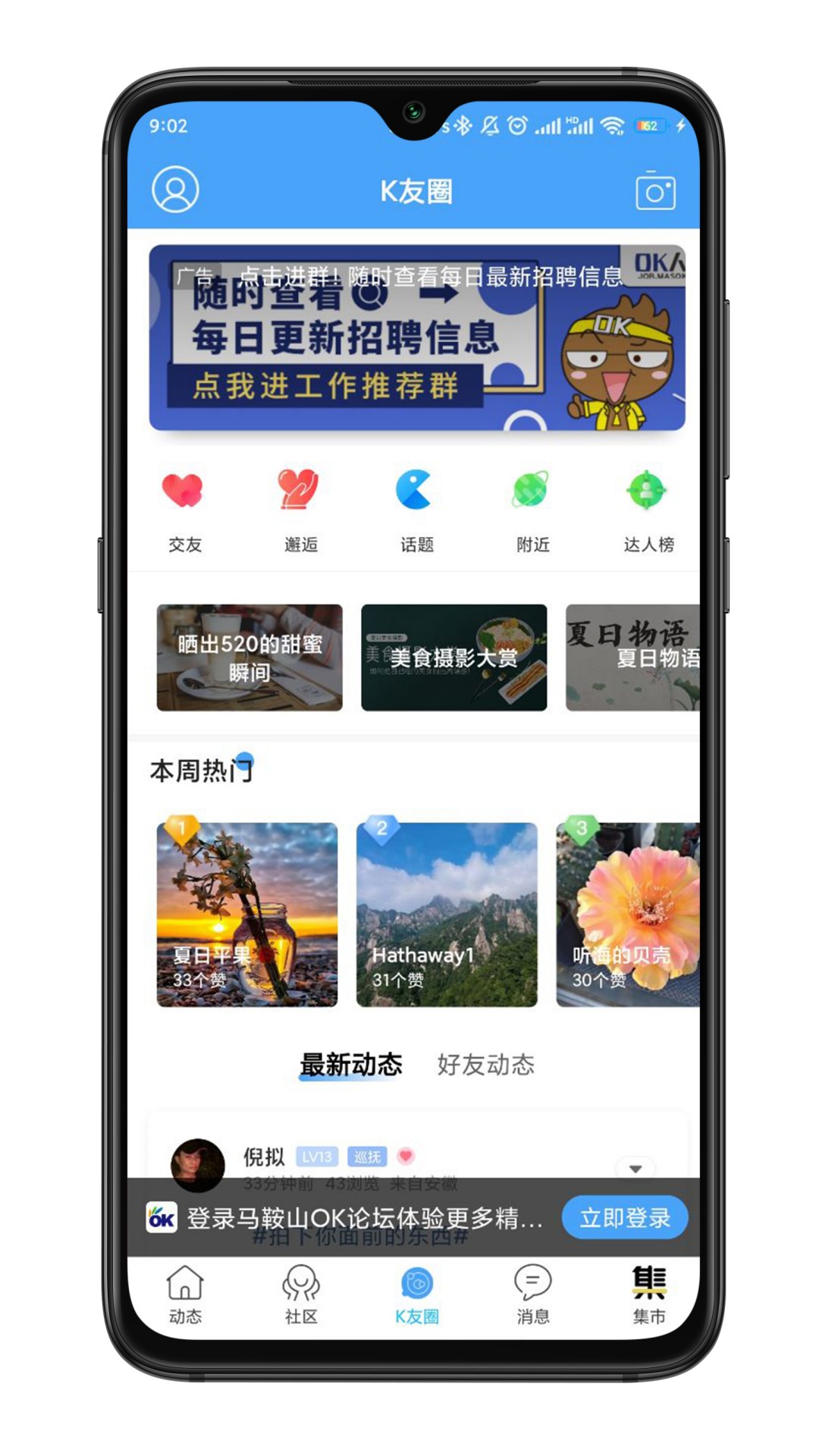
Task: View top post by 夏日平果
Action: 247,915
